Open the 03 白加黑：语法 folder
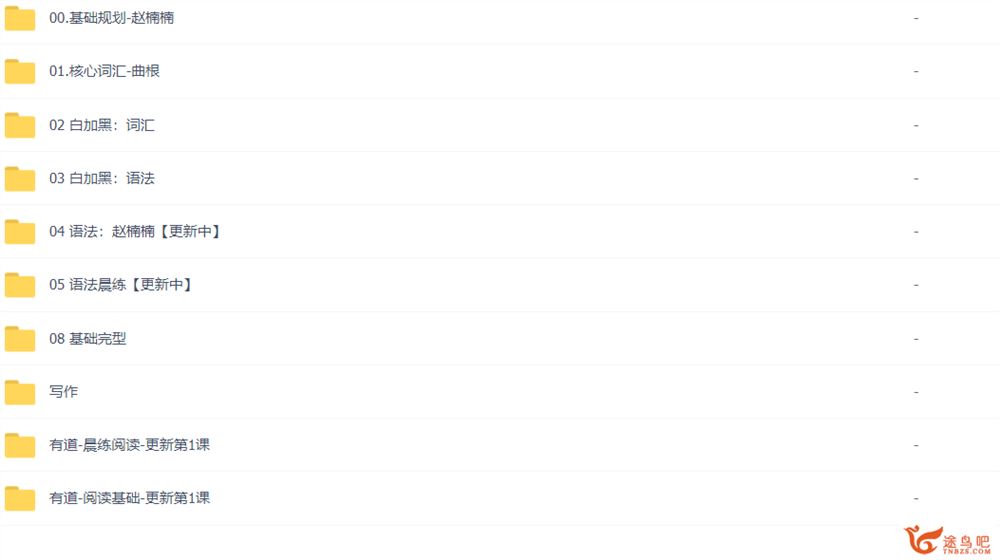 click(101, 178)
